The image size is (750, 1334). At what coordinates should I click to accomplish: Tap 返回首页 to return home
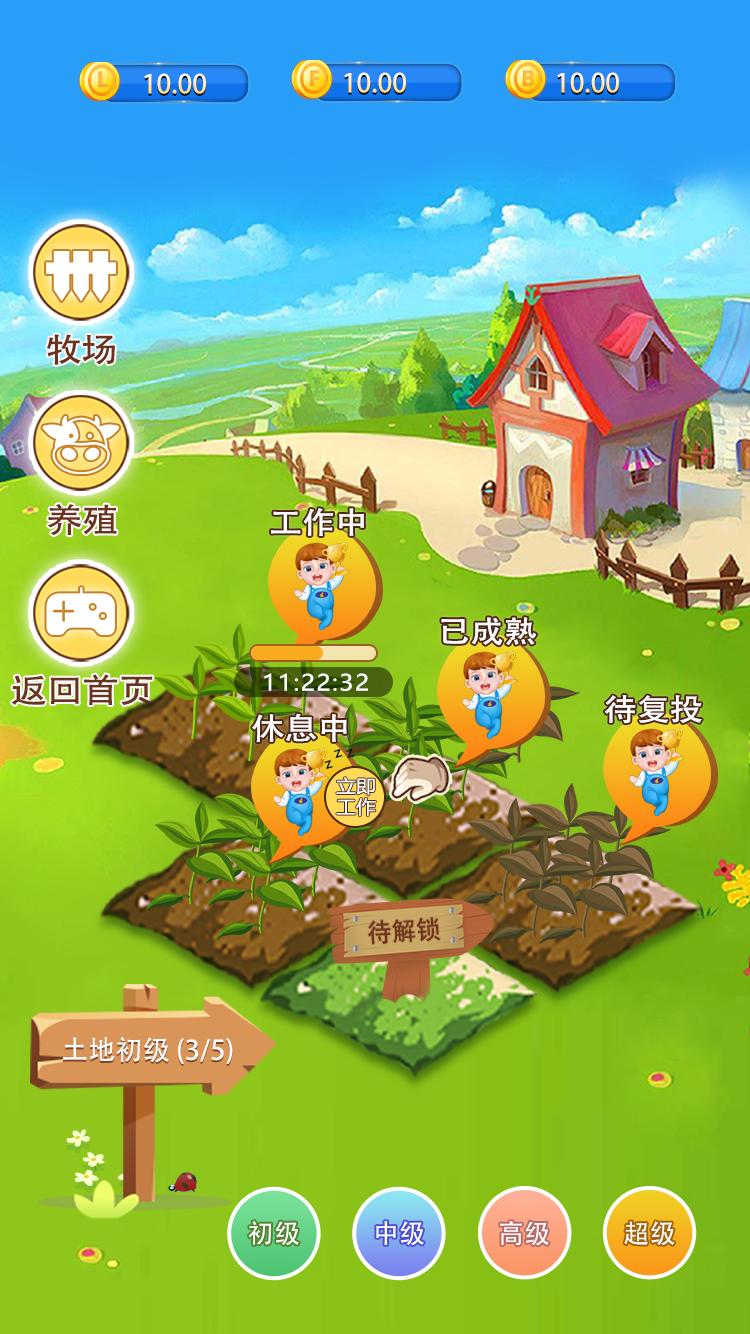point(81,613)
